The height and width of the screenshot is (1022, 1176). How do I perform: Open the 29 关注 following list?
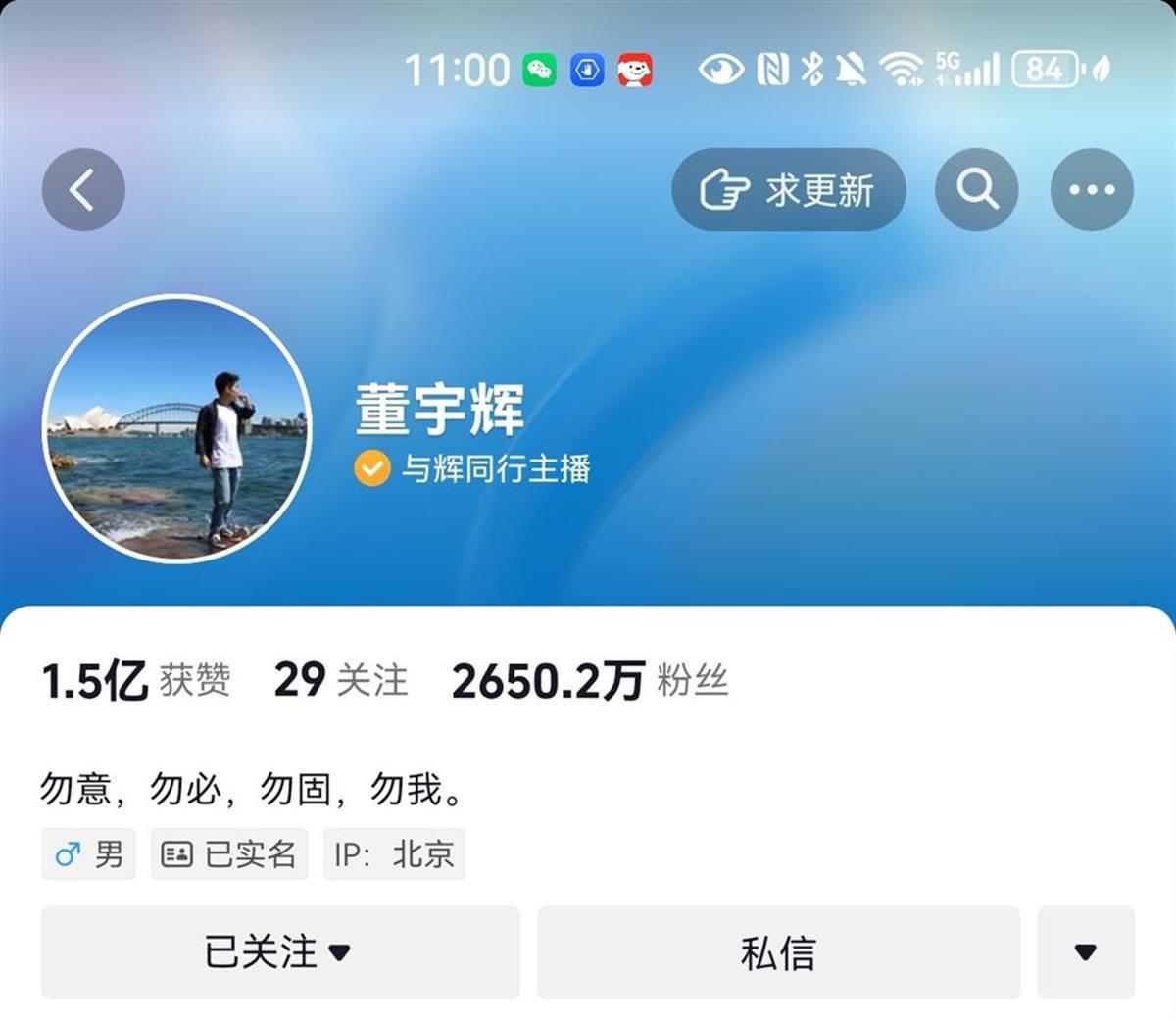pyautogui.click(x=340, y=680)
